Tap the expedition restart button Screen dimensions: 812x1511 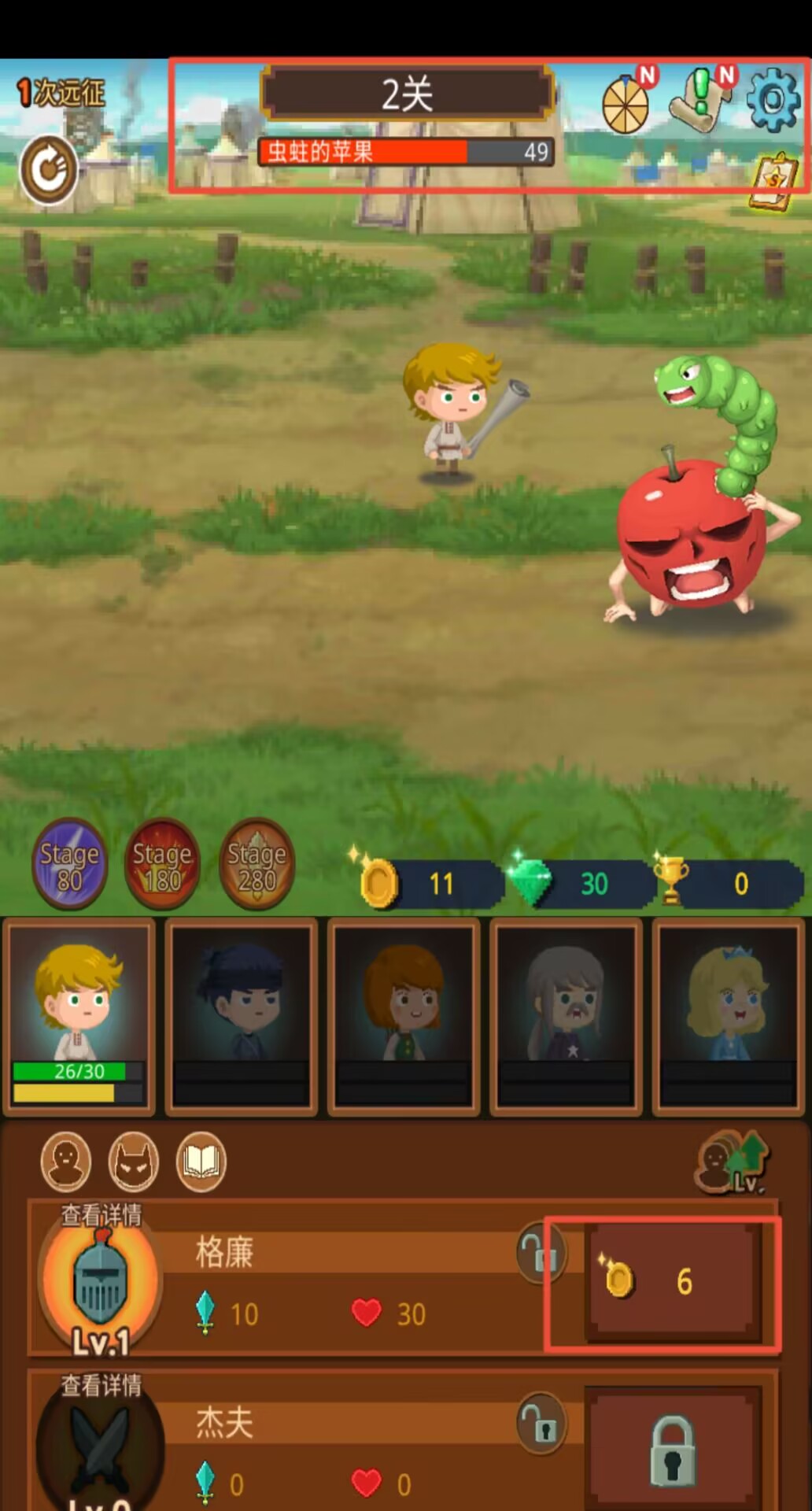pos(49,169)
